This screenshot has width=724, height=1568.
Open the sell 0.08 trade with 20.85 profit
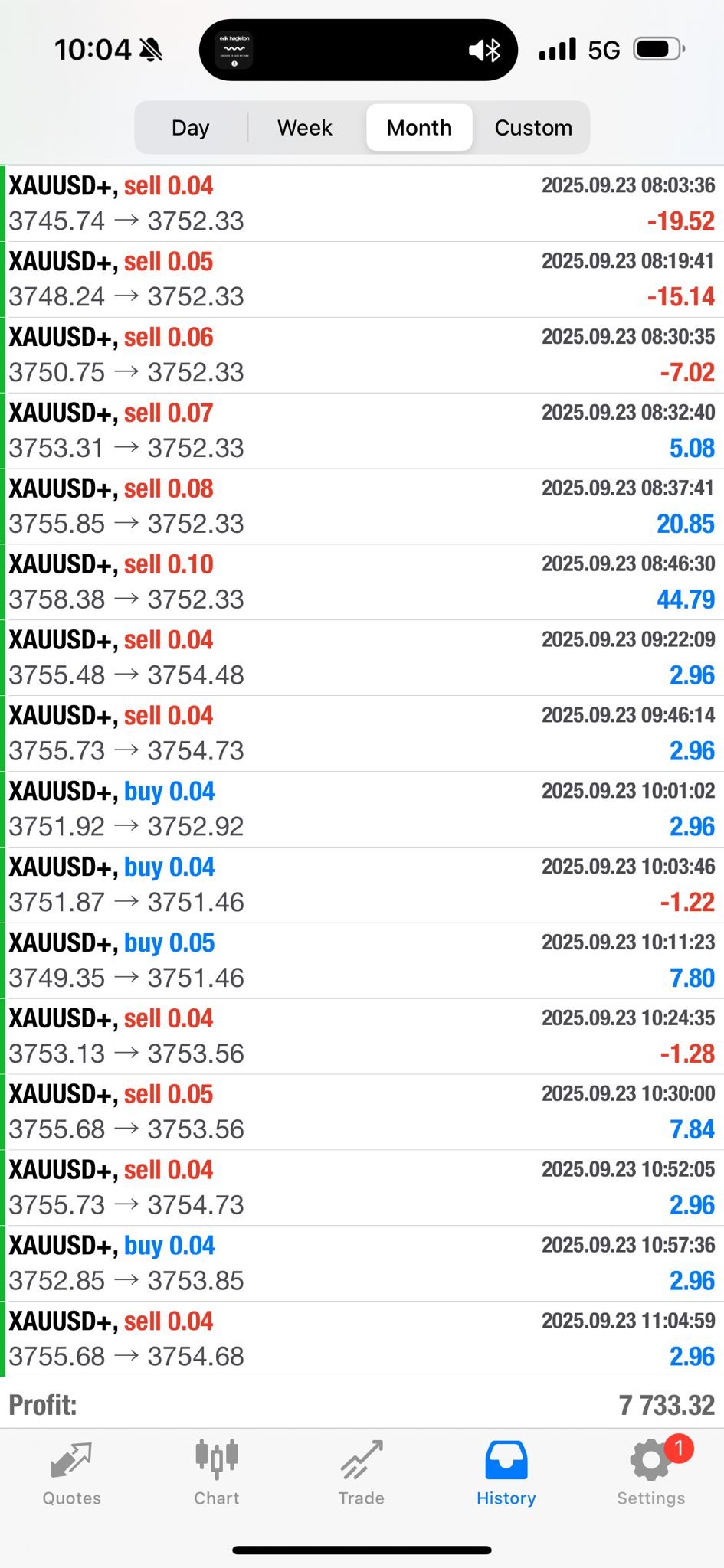362,507
